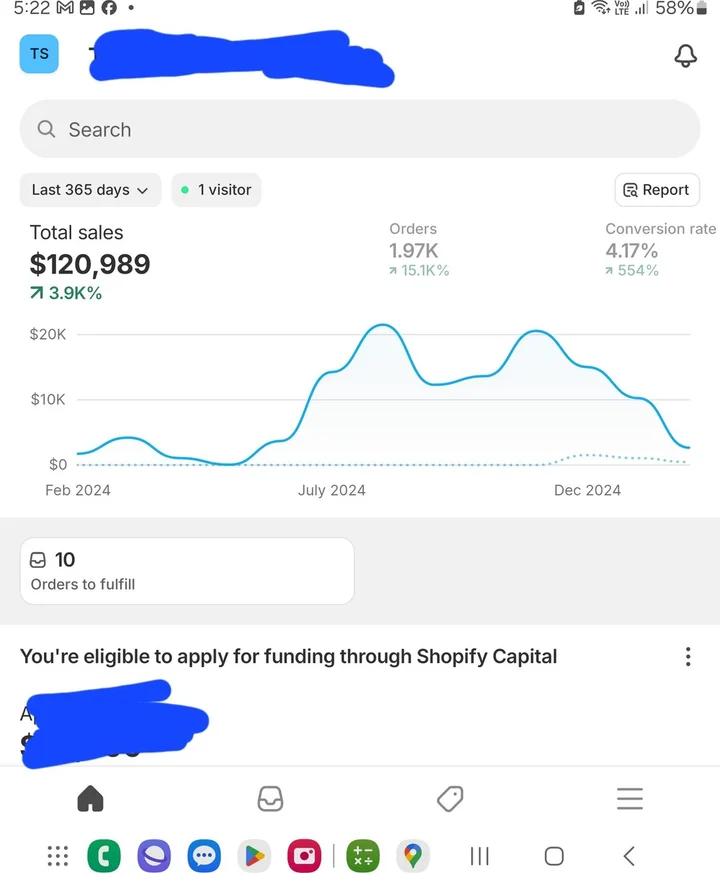This screenshot has width=720, height=873.
Task: Open the menu icon in bottom navigation
Action: (629, 798)
